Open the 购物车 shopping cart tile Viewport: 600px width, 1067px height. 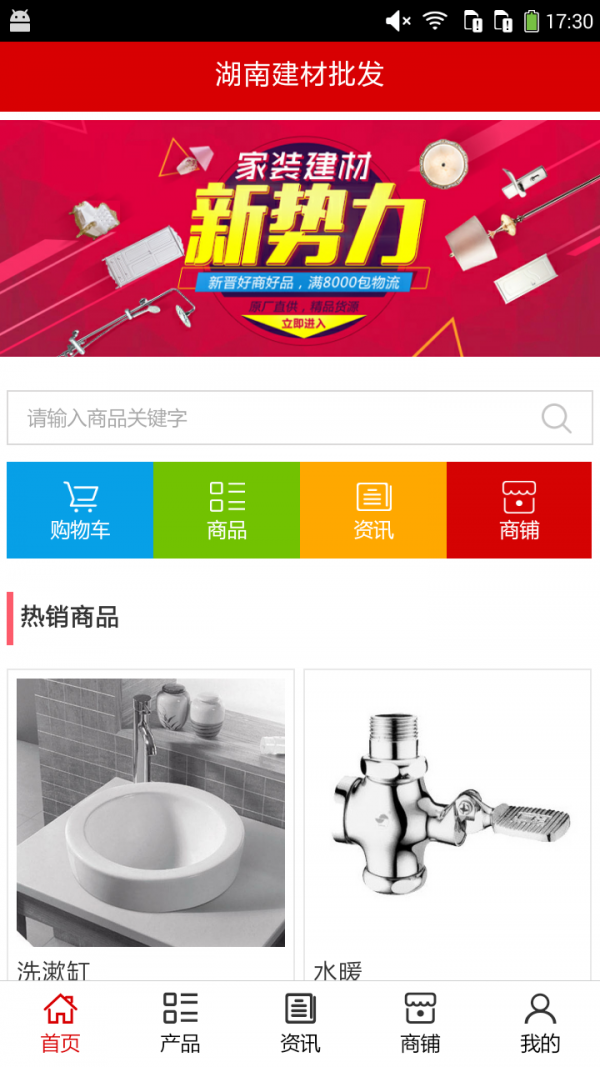(x=80, y=510)
